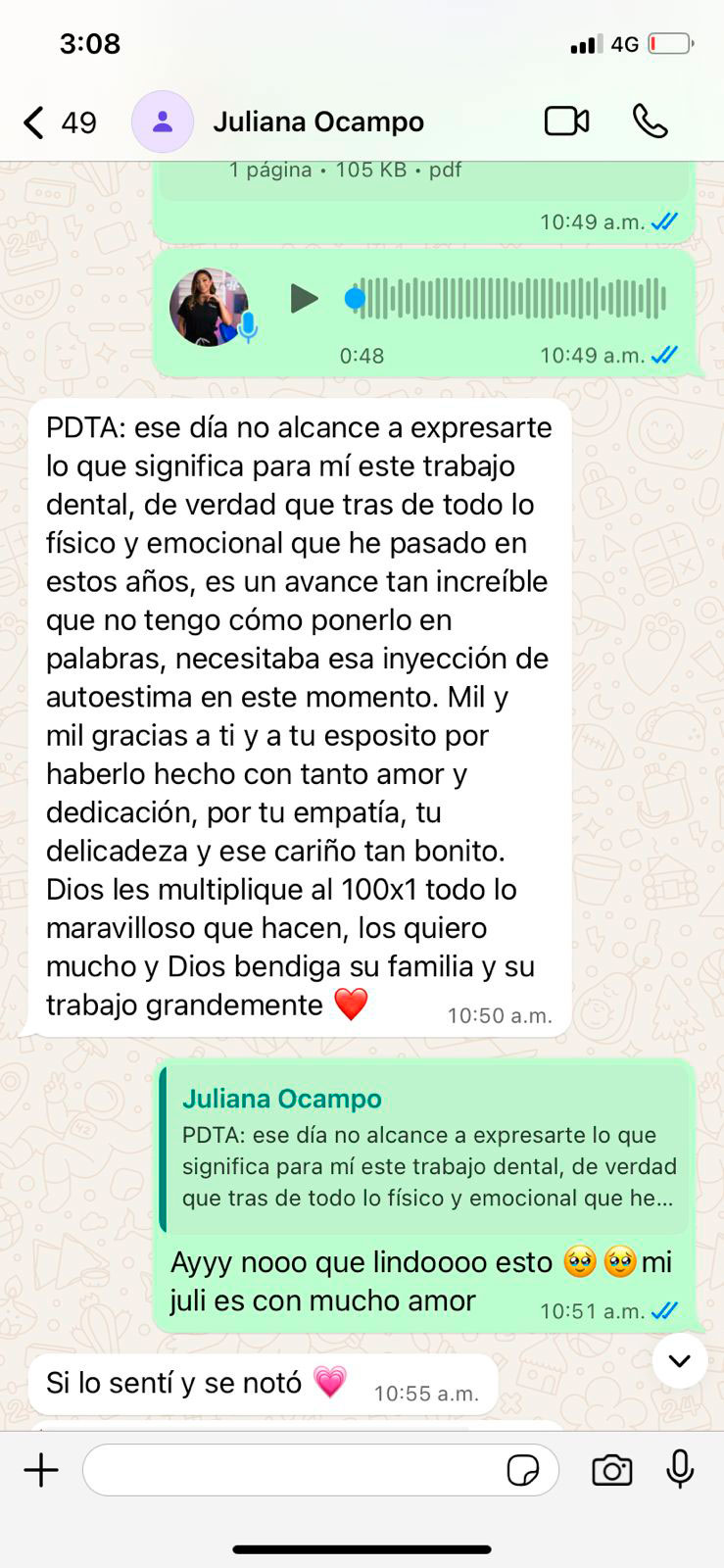Tap the scroll-to-bottom chevron button
The width and height of the screenshot is (724, 1568).
point(679,1360)
